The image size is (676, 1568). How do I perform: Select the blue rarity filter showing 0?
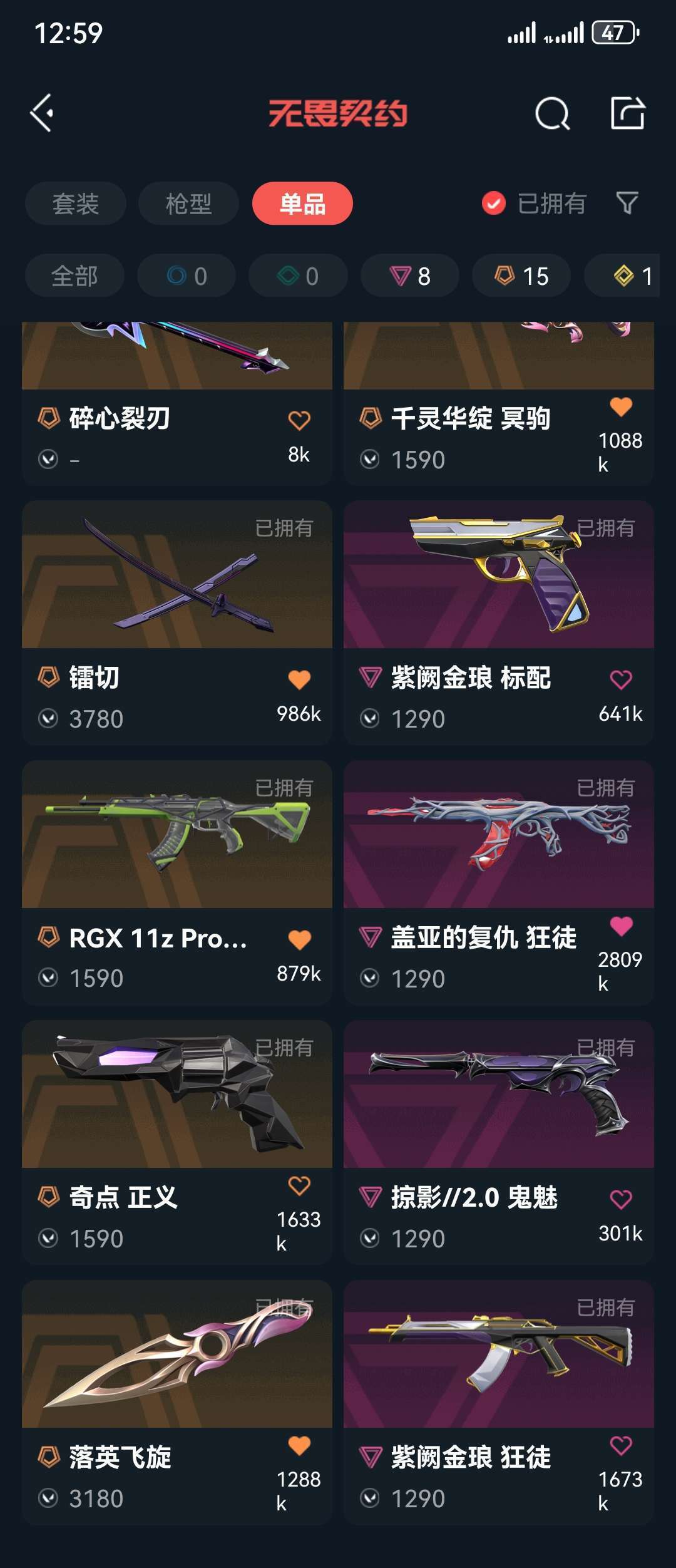[186, 276]
